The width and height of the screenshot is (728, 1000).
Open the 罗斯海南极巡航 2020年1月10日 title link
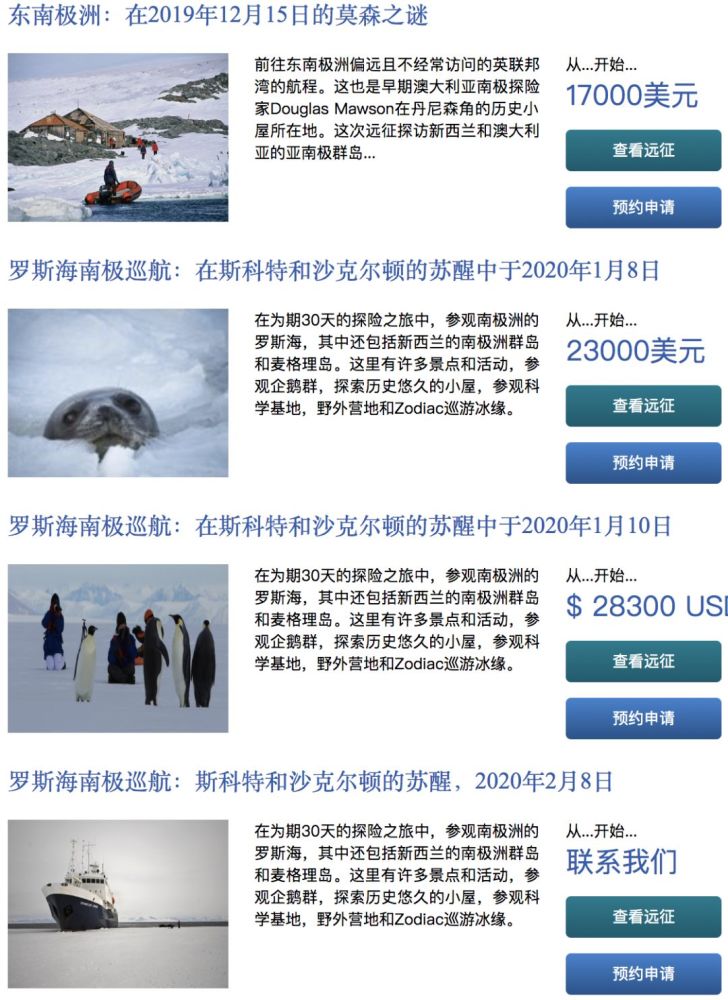tap(340, 526)
